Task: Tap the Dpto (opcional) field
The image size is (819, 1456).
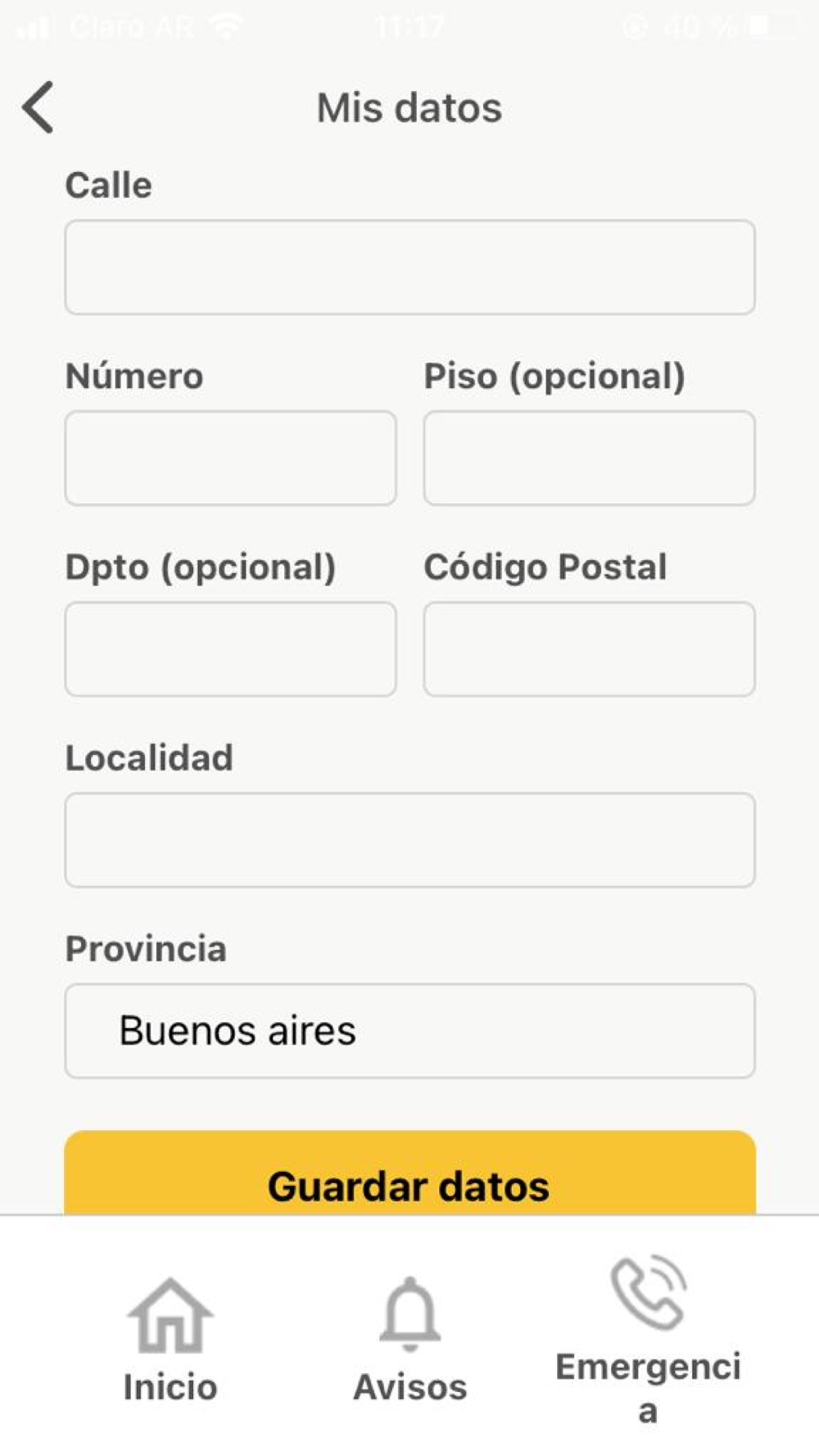Action: point(230,649)
